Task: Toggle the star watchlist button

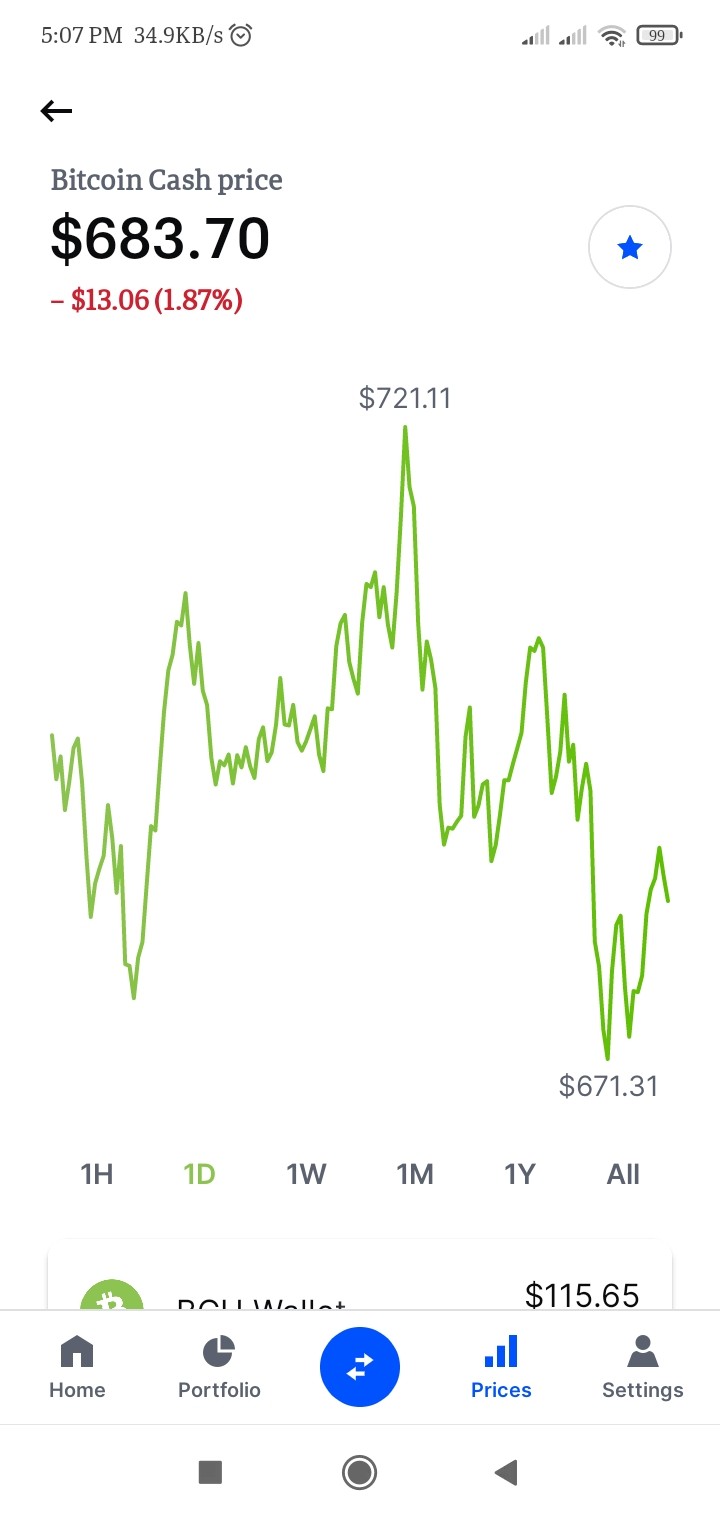Action: pos(630,248)
